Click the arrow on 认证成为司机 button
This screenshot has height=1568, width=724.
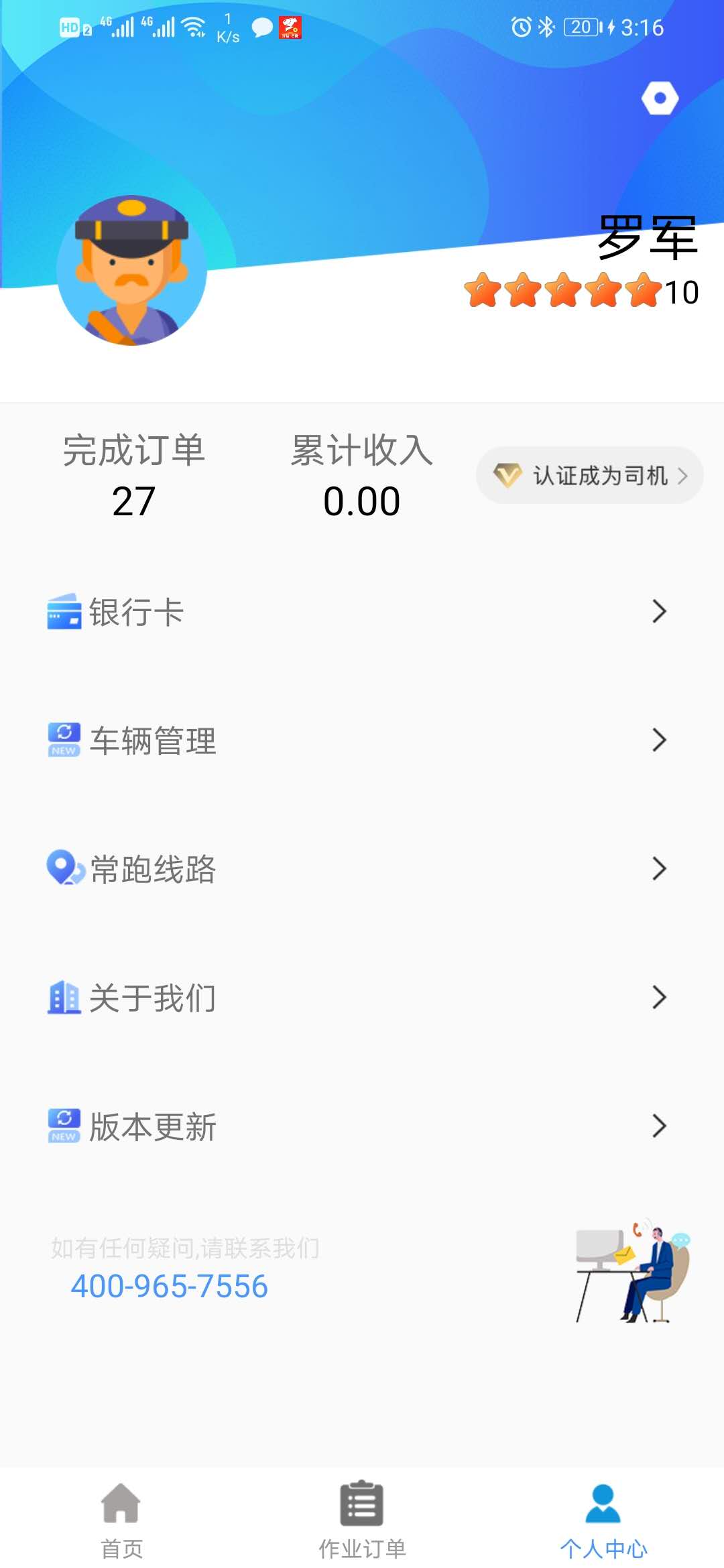pos(684,475)
